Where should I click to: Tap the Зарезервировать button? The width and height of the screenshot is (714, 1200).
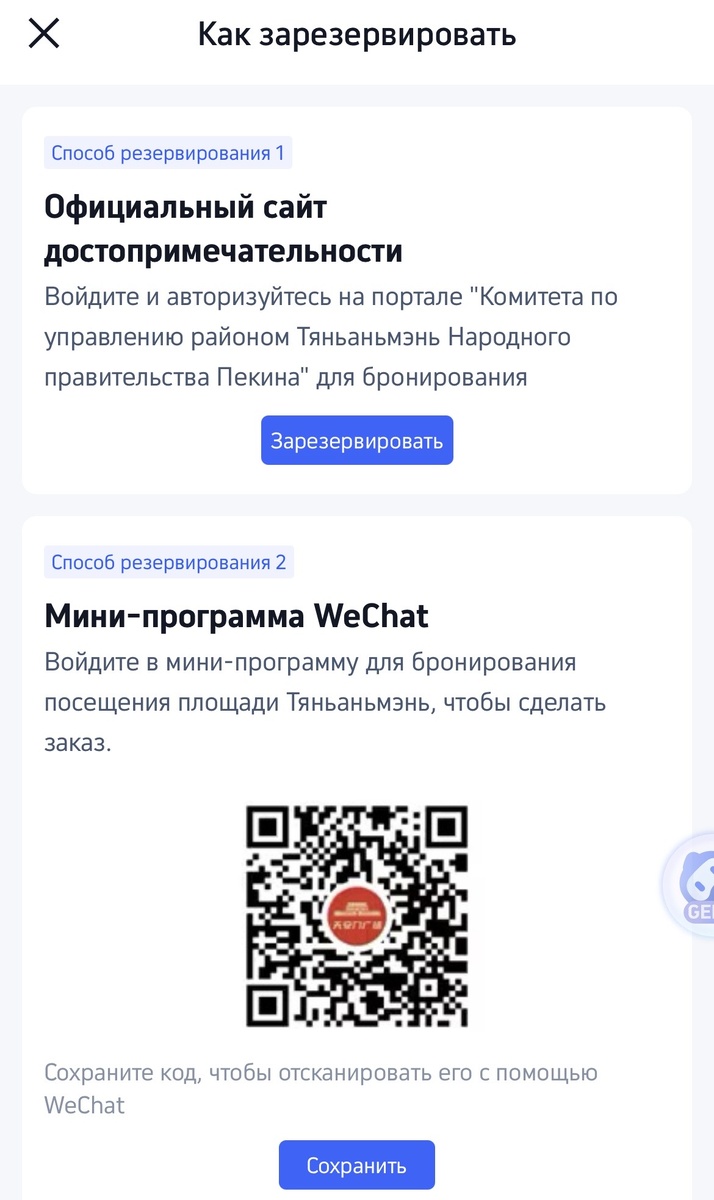pyautogui.click(x=357, y=441)
